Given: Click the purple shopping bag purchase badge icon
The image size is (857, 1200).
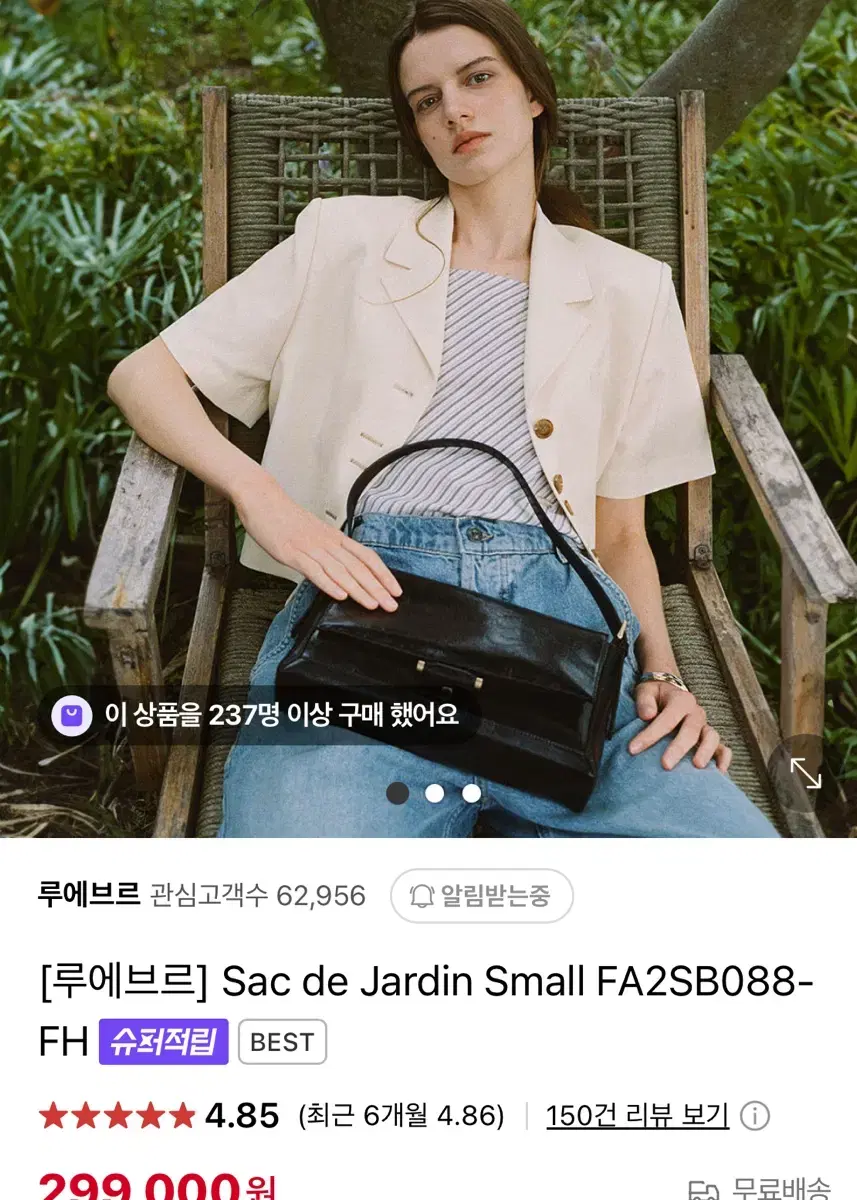Looking at the screenshot, I should pyautogui.click(x=72, y=713).
